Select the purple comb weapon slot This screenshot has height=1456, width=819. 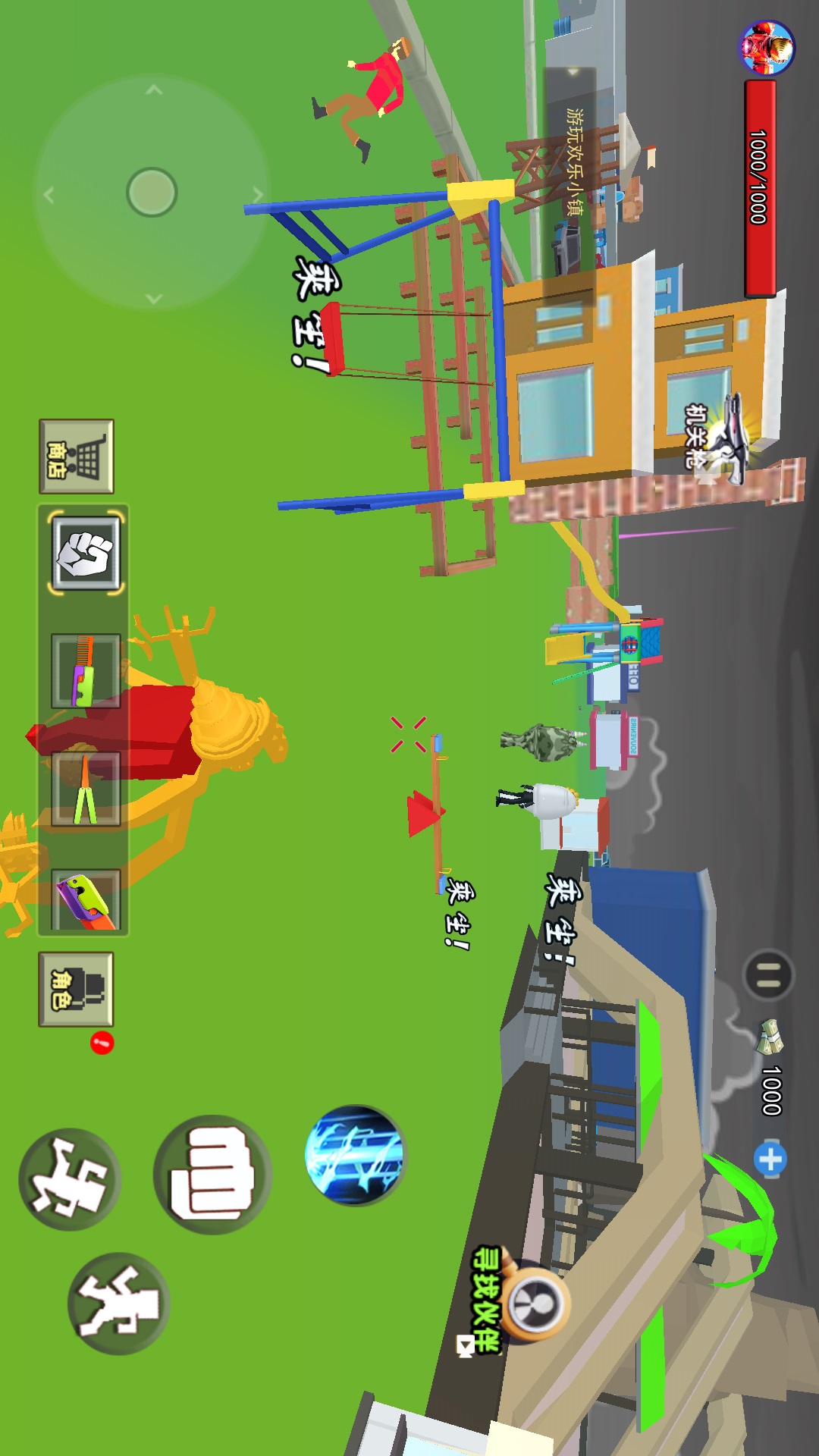click(86, 671)
